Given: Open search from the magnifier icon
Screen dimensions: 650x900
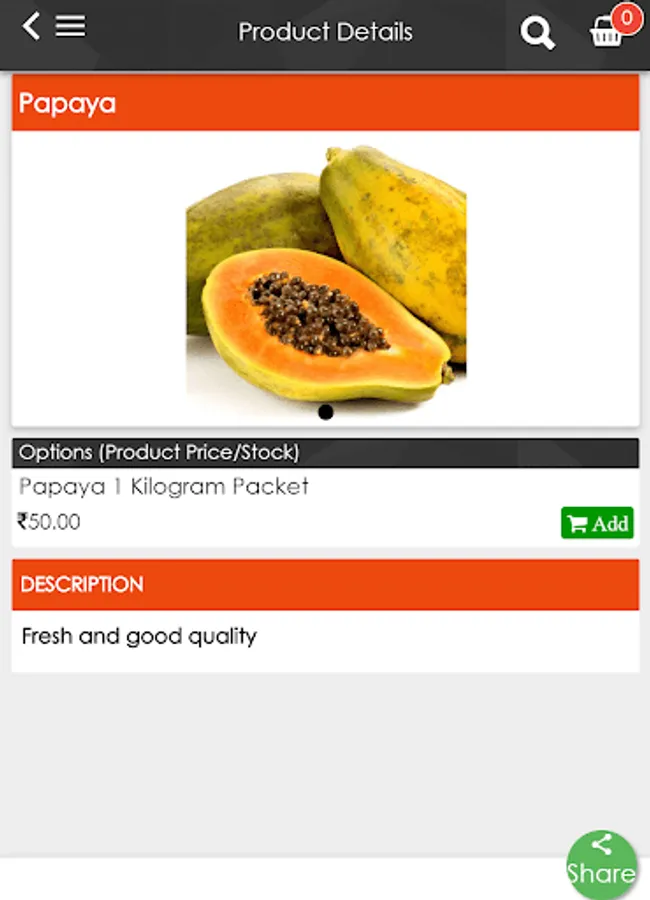Looking at the screenshot, I should tap(537, 33).
